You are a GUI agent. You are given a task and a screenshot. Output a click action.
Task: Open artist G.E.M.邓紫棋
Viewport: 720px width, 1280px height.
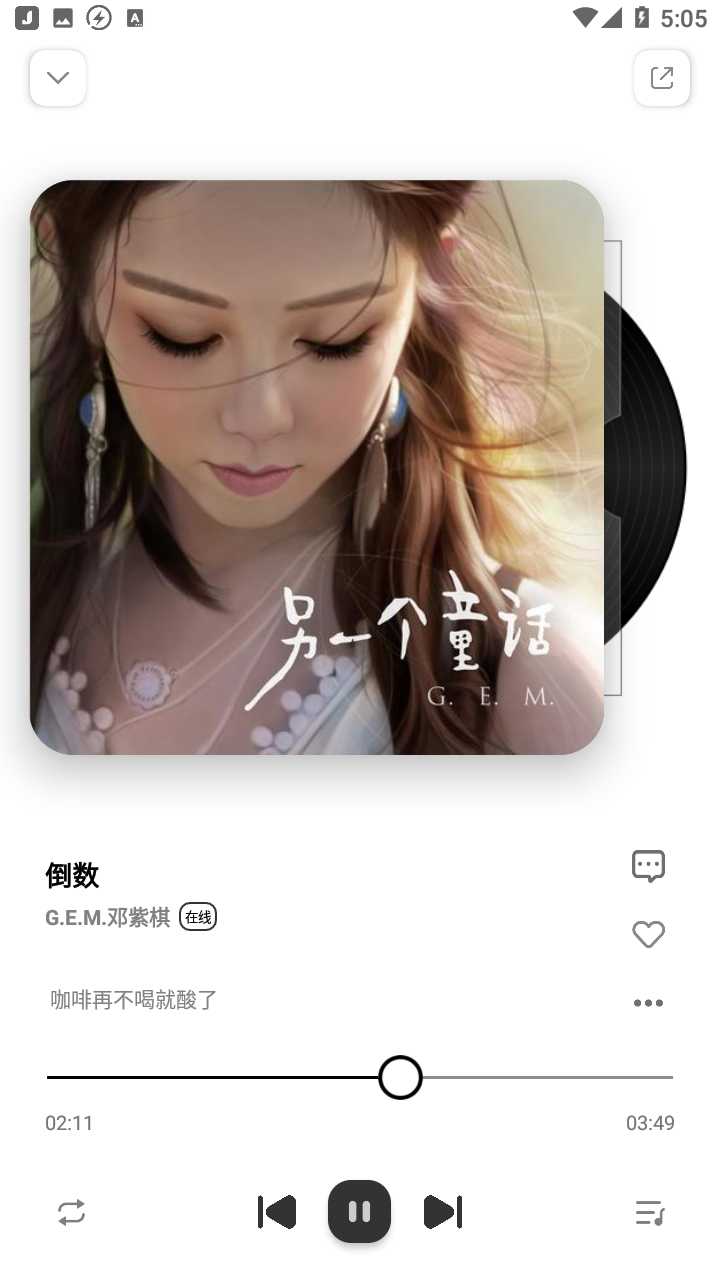(108, 918)
